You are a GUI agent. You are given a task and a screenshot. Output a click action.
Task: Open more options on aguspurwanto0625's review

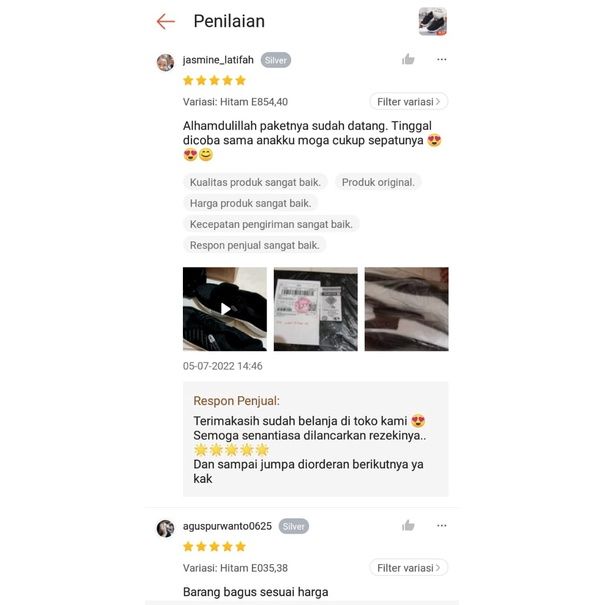[x=441, y=526]
